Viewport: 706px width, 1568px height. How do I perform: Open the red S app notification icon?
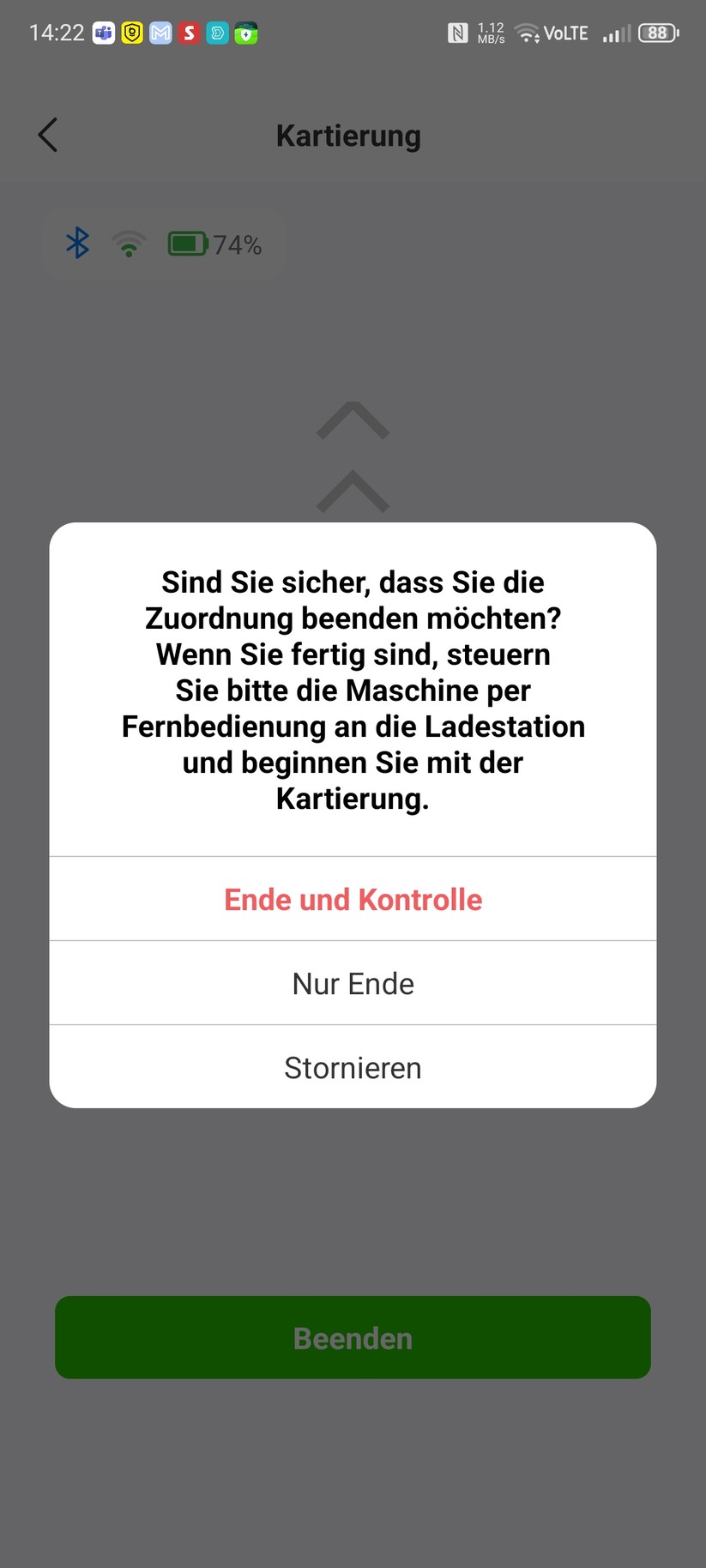pyautogui.click(x=189, y=33)
